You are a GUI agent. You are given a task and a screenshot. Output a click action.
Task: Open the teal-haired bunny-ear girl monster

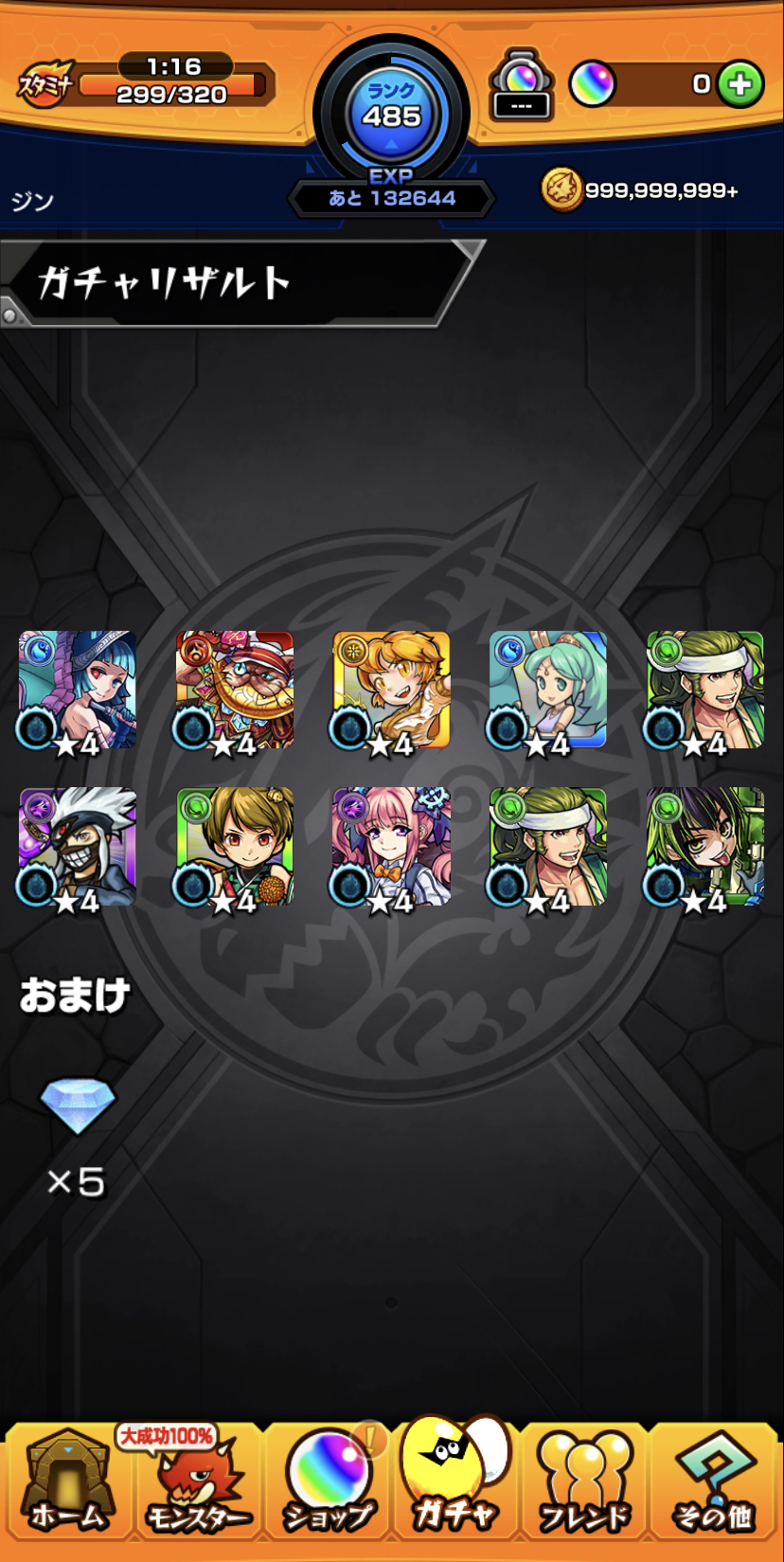pyautogui.click(x=548, y=691)
